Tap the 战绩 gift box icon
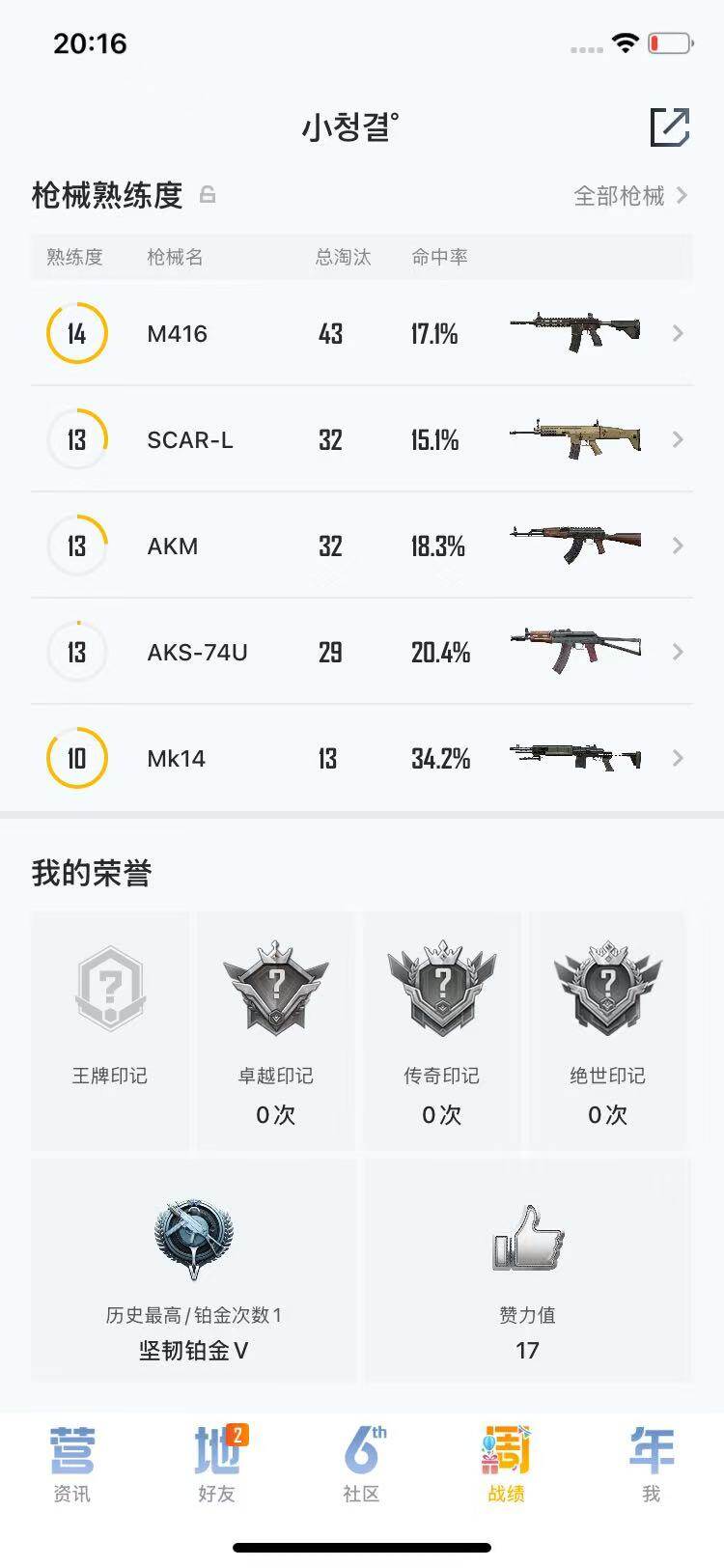The image size is (724, 1568). click(x=506, y=1450)
